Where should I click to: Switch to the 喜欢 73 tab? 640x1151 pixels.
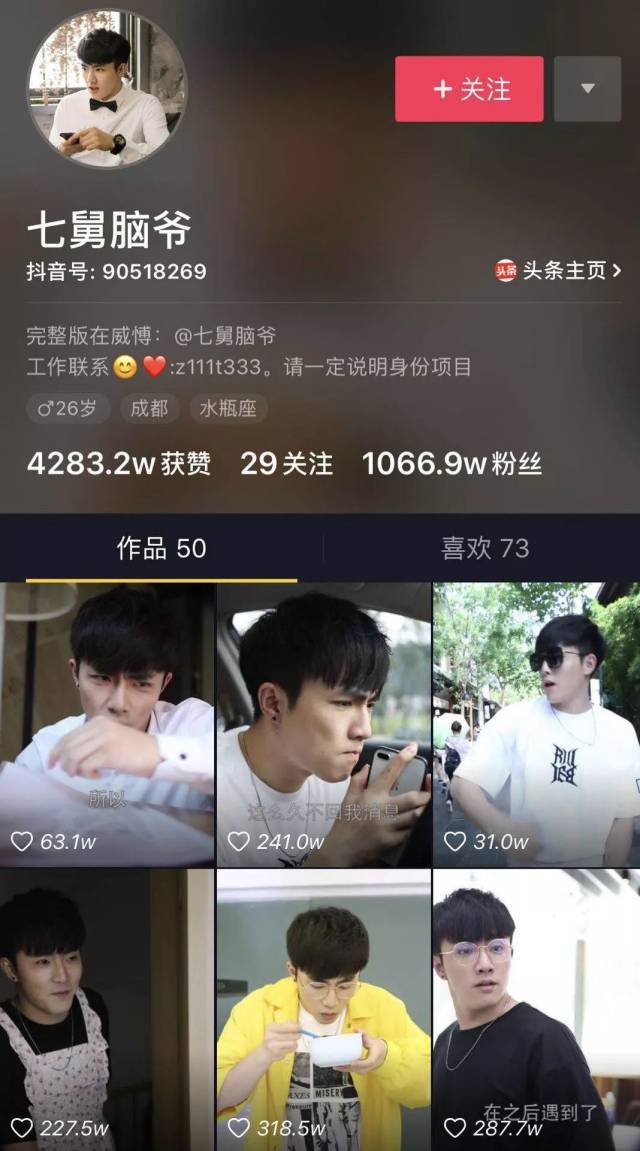tap(485, 548)
